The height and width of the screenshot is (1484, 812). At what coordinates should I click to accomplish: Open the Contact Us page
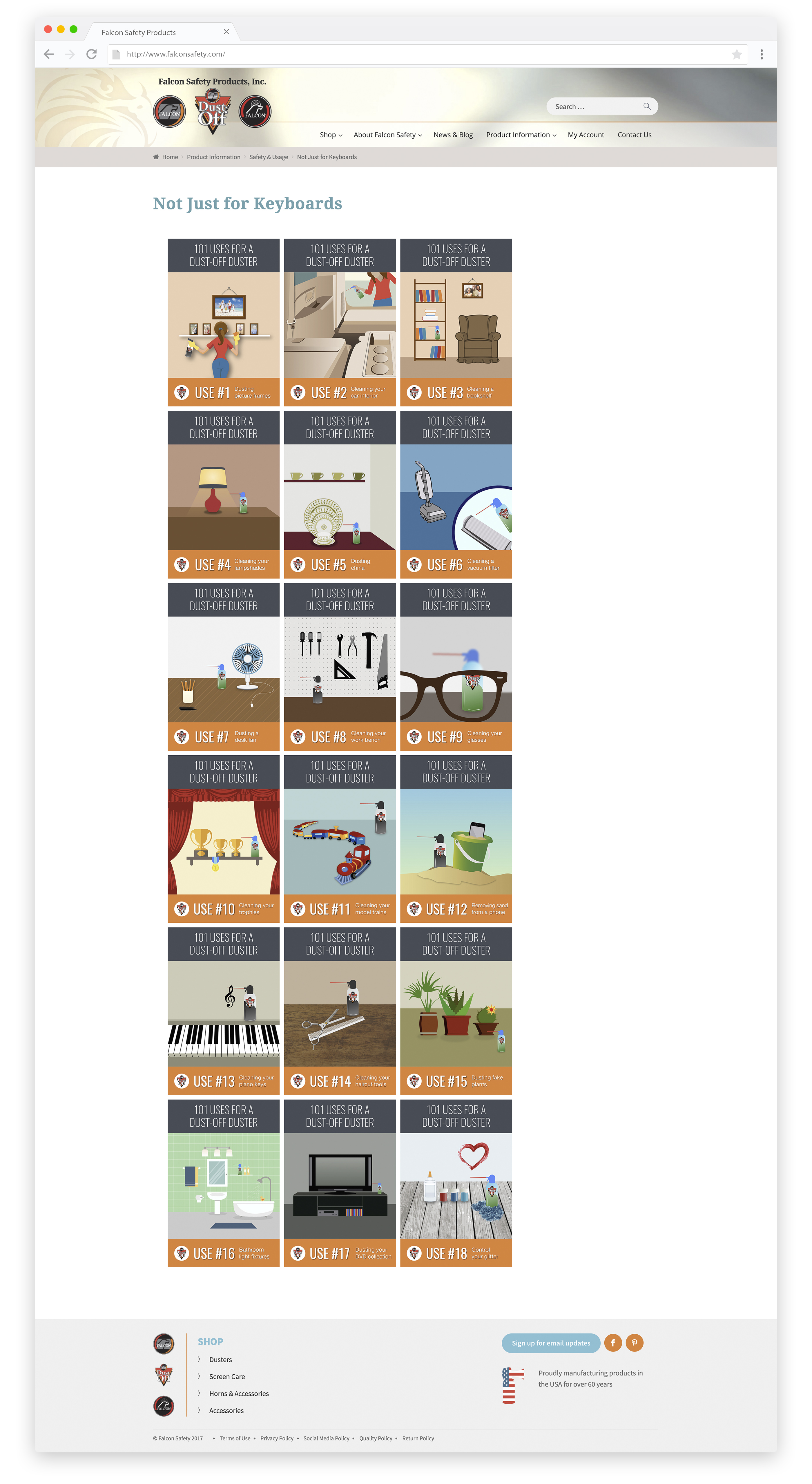(x=634, y=135)
